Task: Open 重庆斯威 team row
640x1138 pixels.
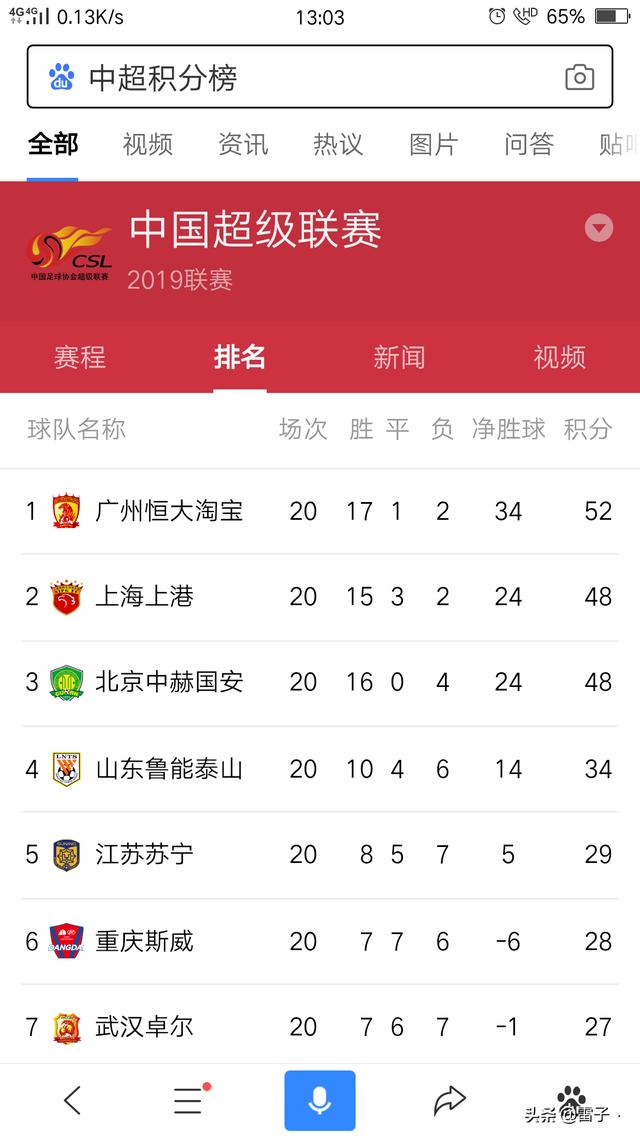Action: (x=320, y=941)
